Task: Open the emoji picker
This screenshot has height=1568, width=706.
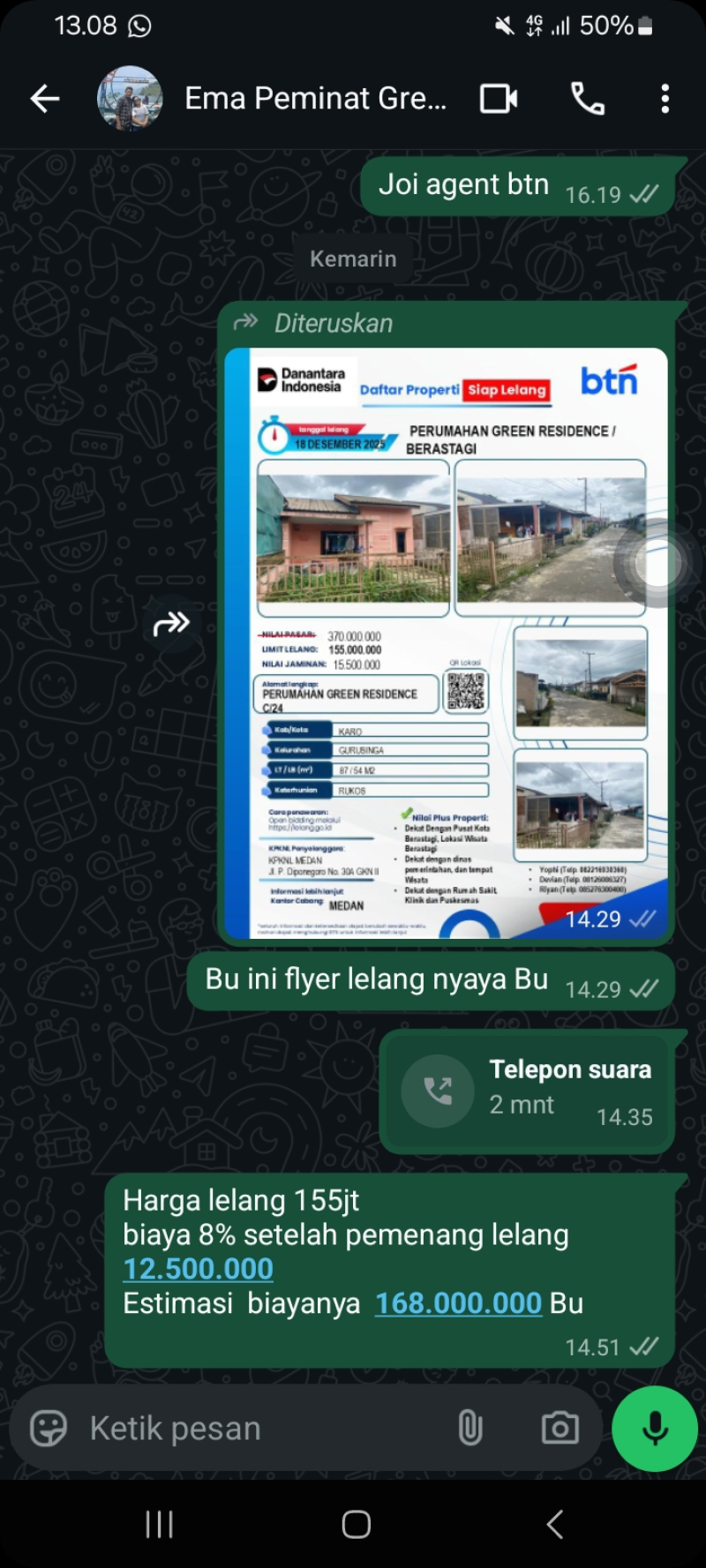Action: click(49, 1429)
